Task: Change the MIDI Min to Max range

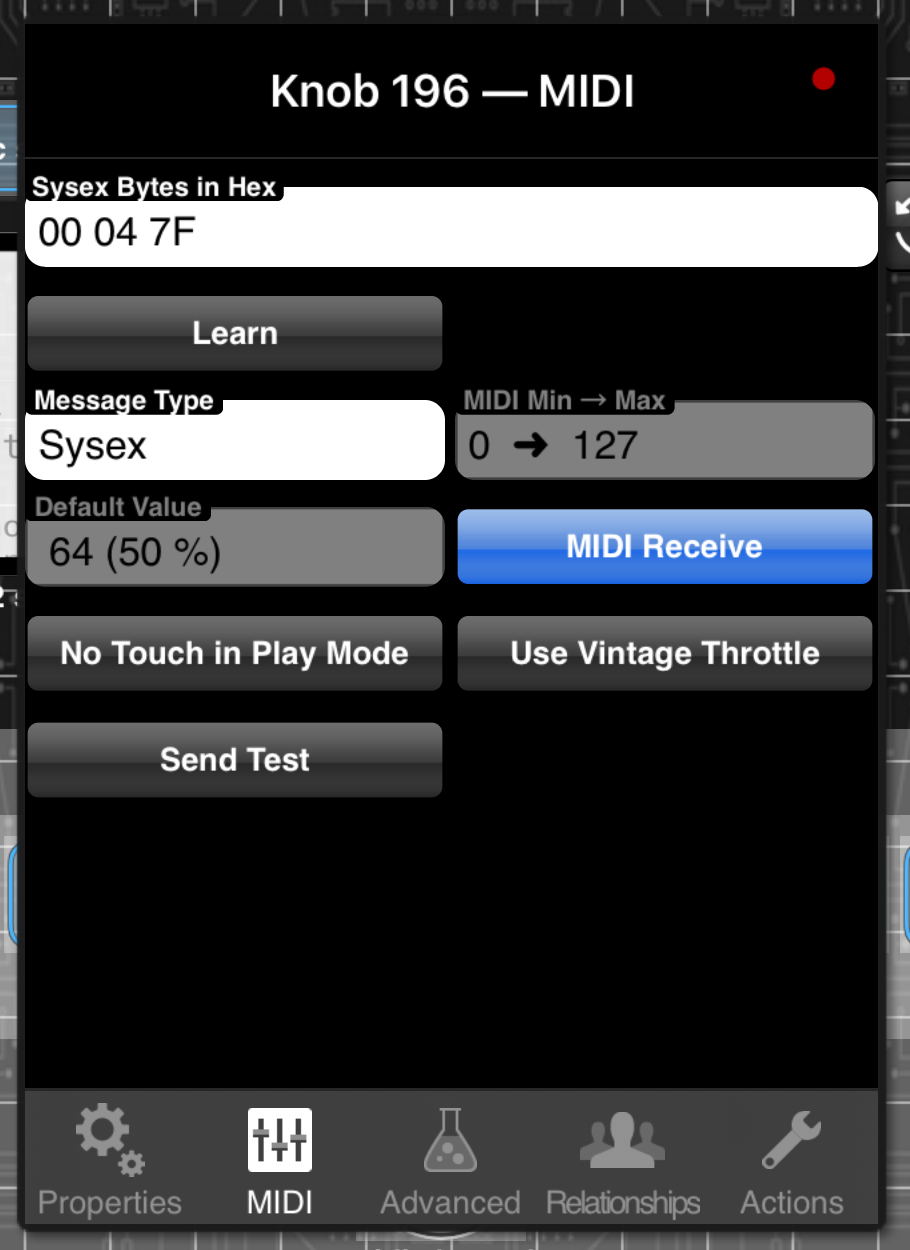Action: [x=665, y=441]
